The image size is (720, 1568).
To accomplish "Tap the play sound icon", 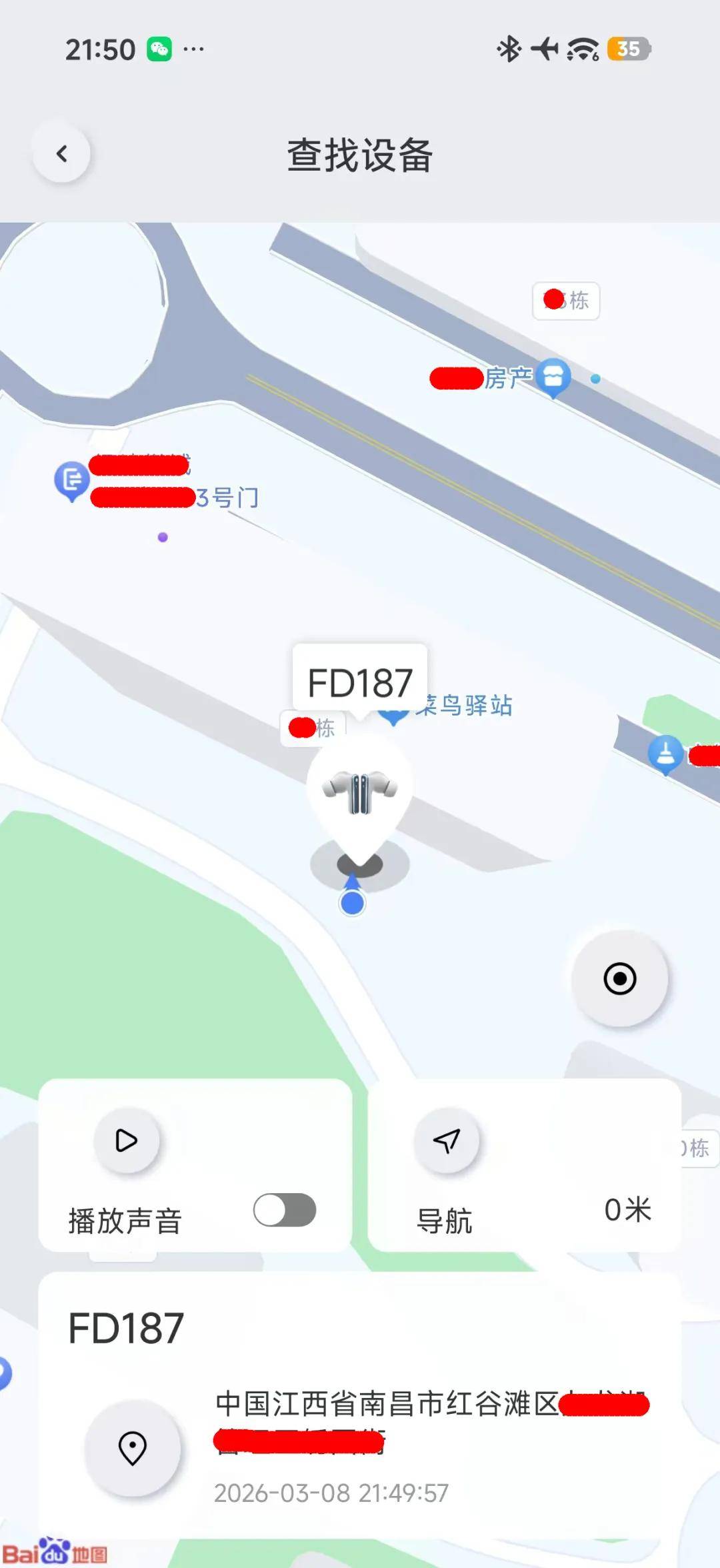I will 127,1140.
